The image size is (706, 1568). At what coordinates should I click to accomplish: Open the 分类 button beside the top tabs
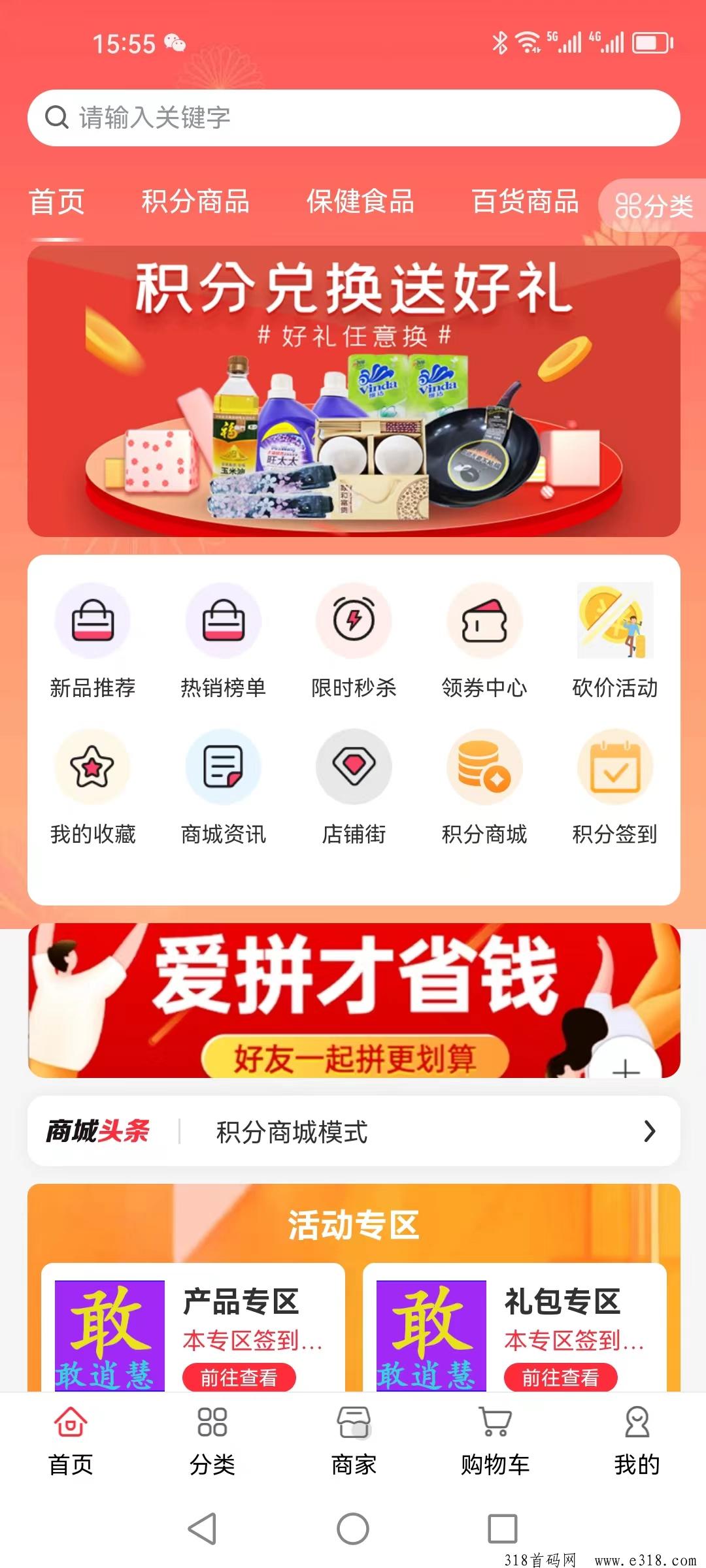click(x=653, y=206)
